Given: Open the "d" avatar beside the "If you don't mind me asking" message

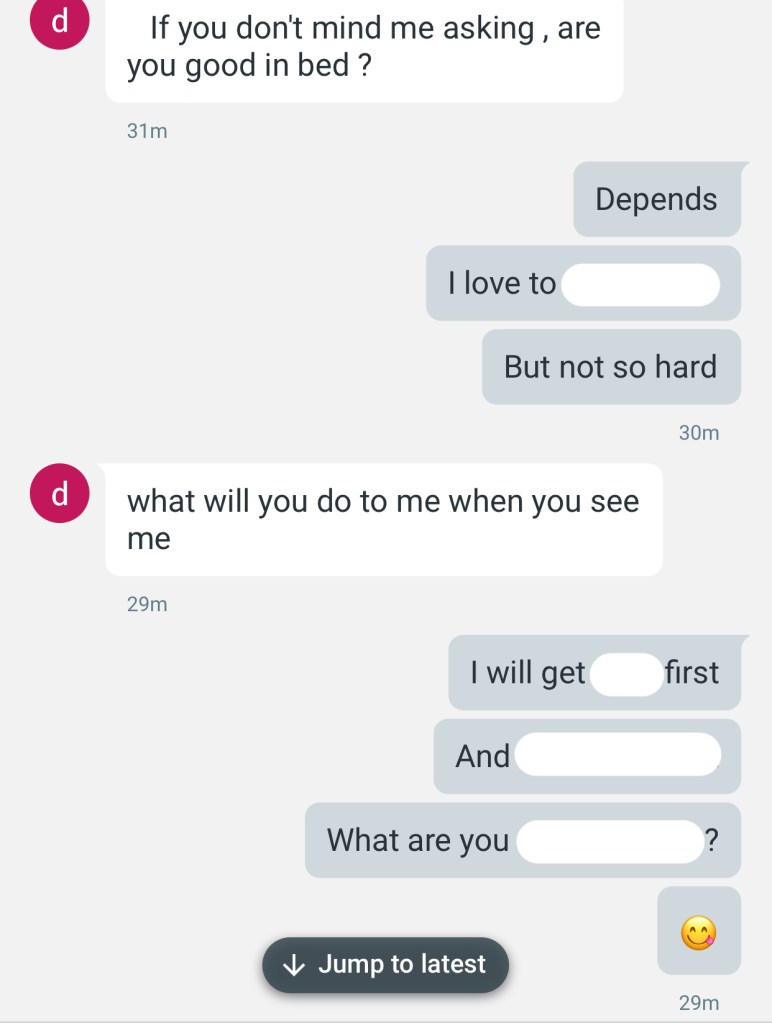Looking at the screenshot, I should click(x=59, y=22).
